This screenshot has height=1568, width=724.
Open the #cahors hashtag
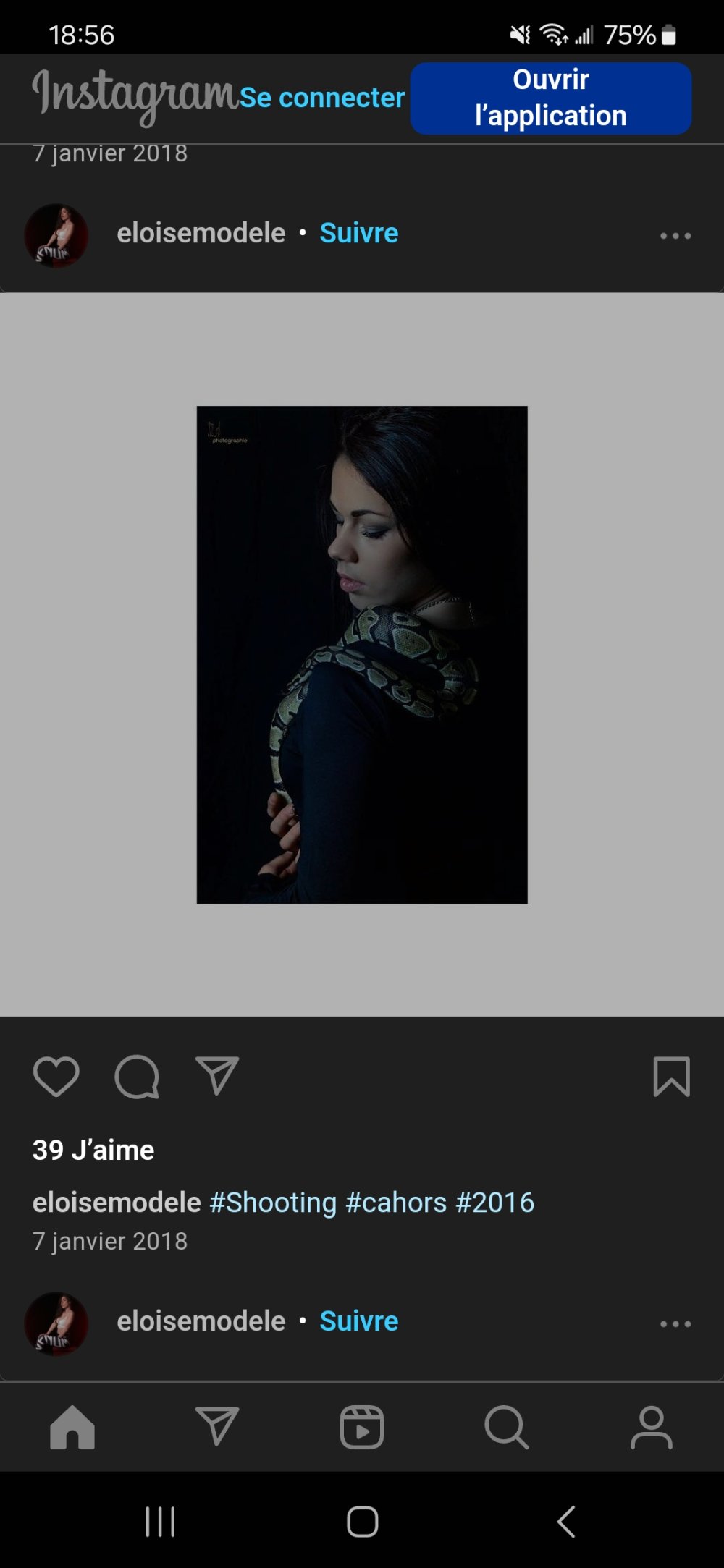[x=396, y=1203]
